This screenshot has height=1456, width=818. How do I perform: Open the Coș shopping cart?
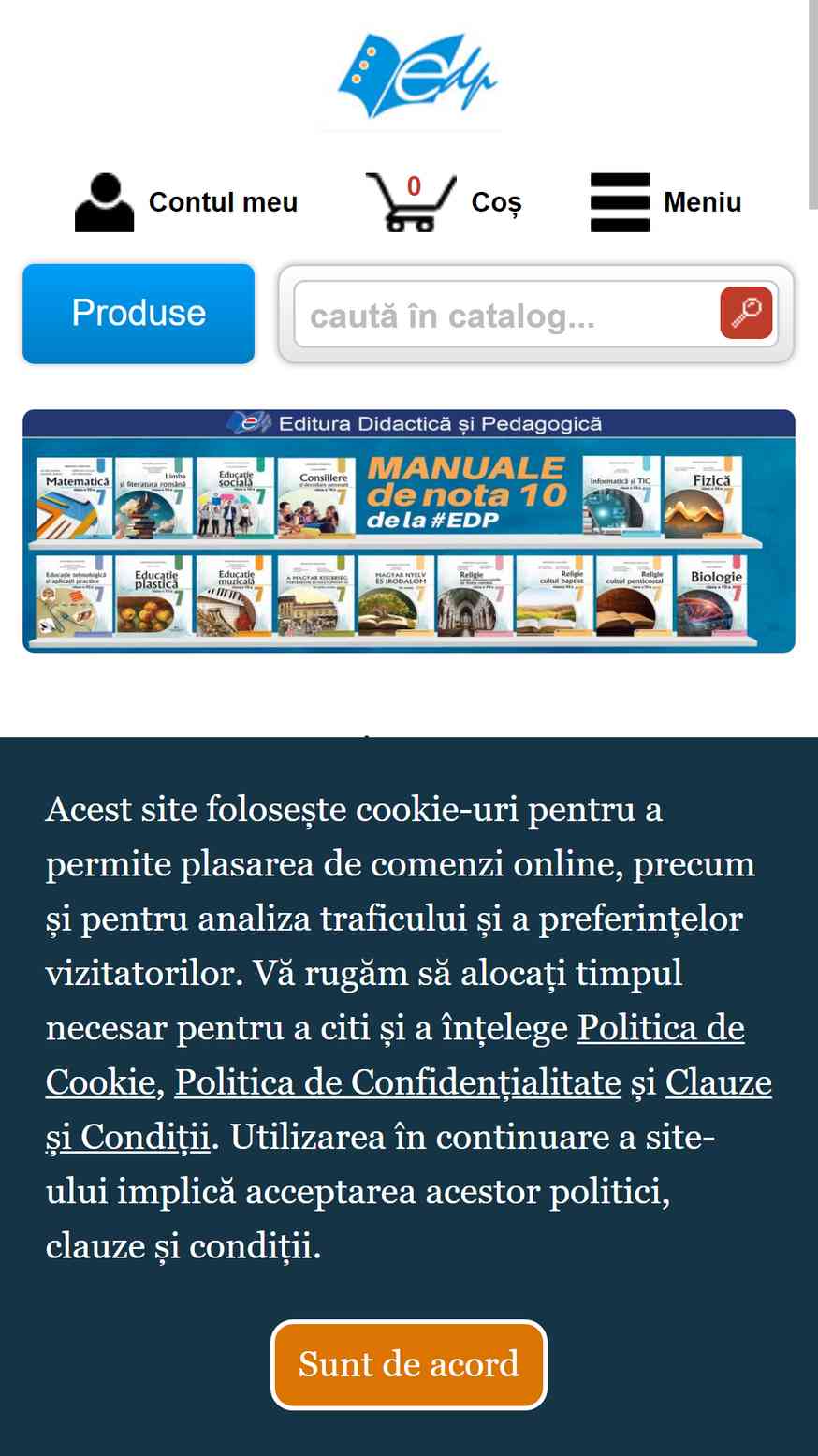tap(444, 202)
